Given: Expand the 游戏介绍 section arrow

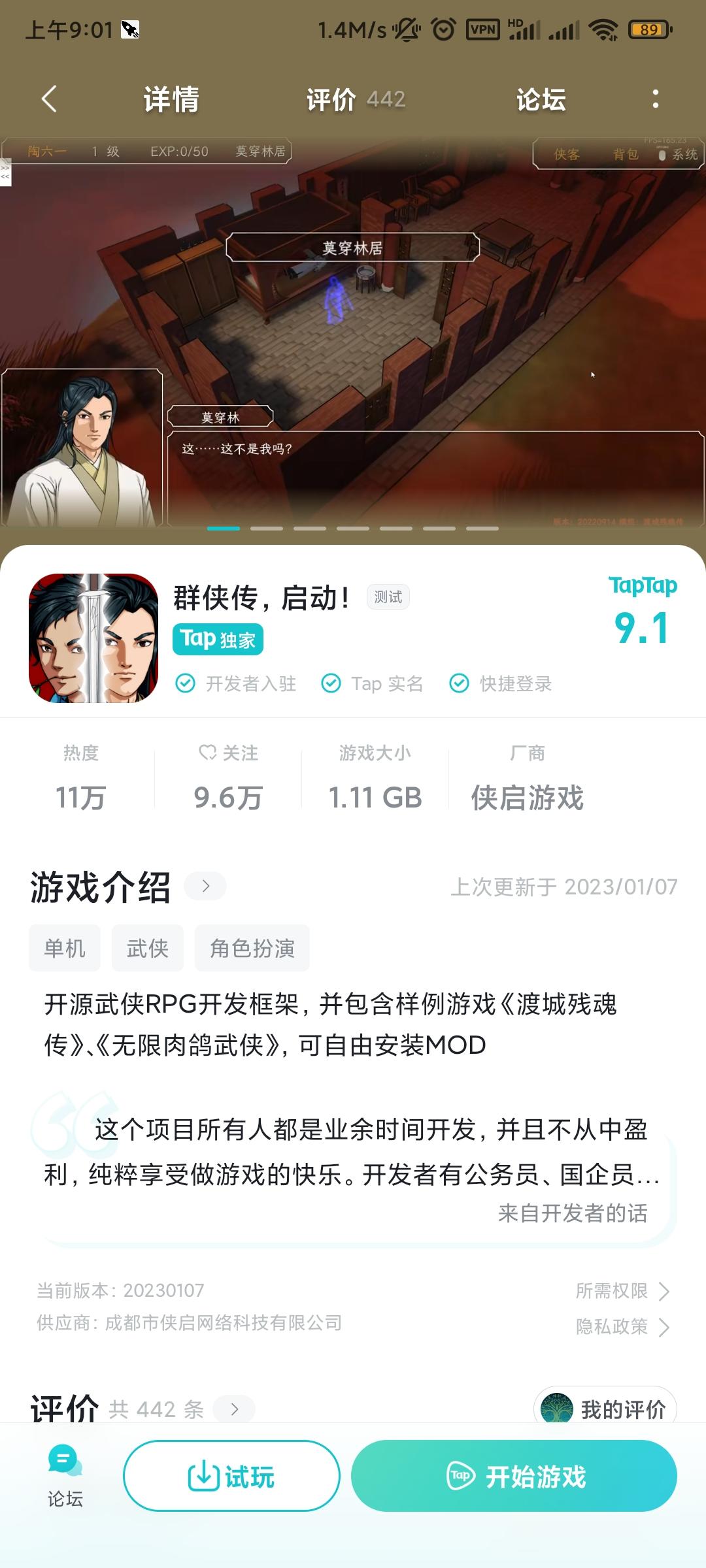Looking at the screenshot, I should pos(205,887).
